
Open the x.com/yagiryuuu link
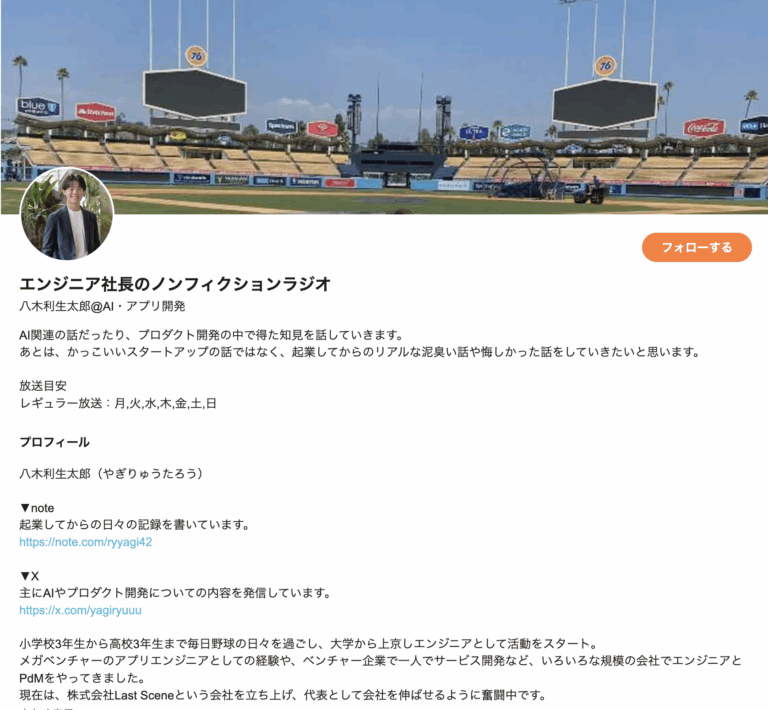pyautogui.click(x=80, y=610)
